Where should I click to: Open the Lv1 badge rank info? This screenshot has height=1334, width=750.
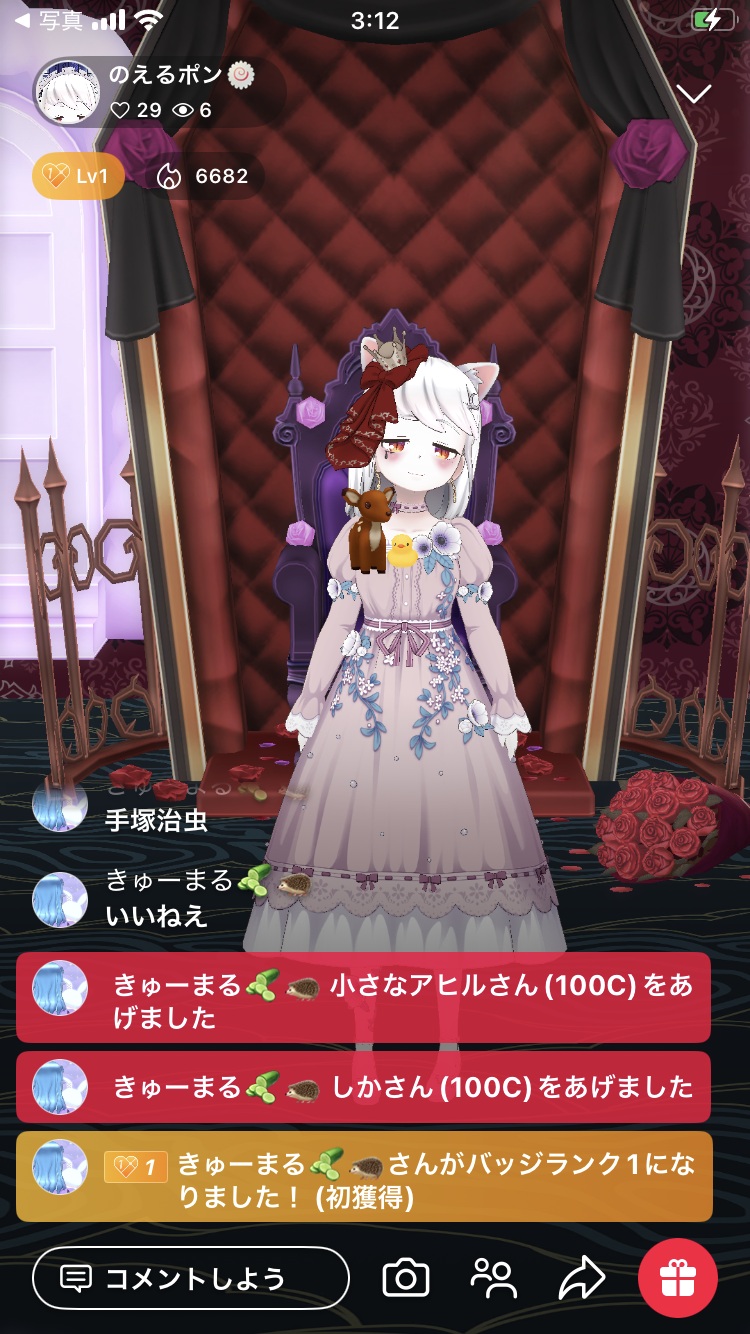coord(78,177)
